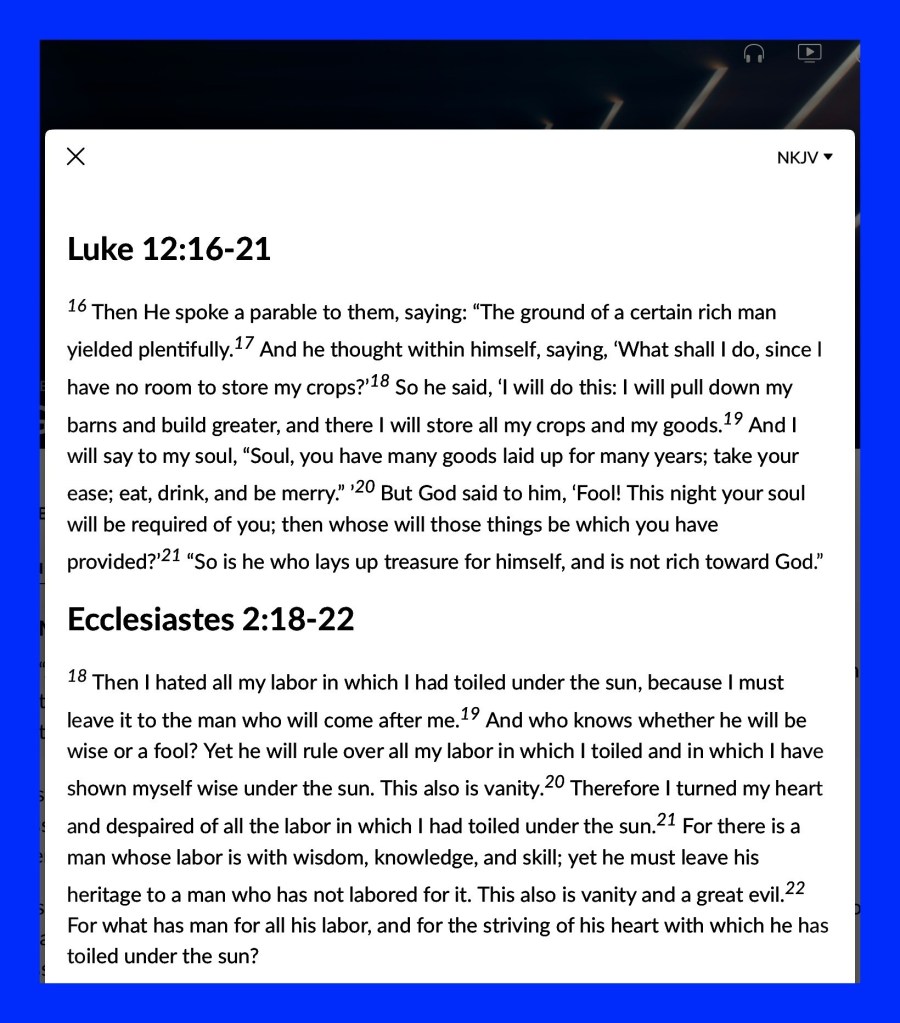
Task: Close the scripture passage popup
Action: [75, 156]
